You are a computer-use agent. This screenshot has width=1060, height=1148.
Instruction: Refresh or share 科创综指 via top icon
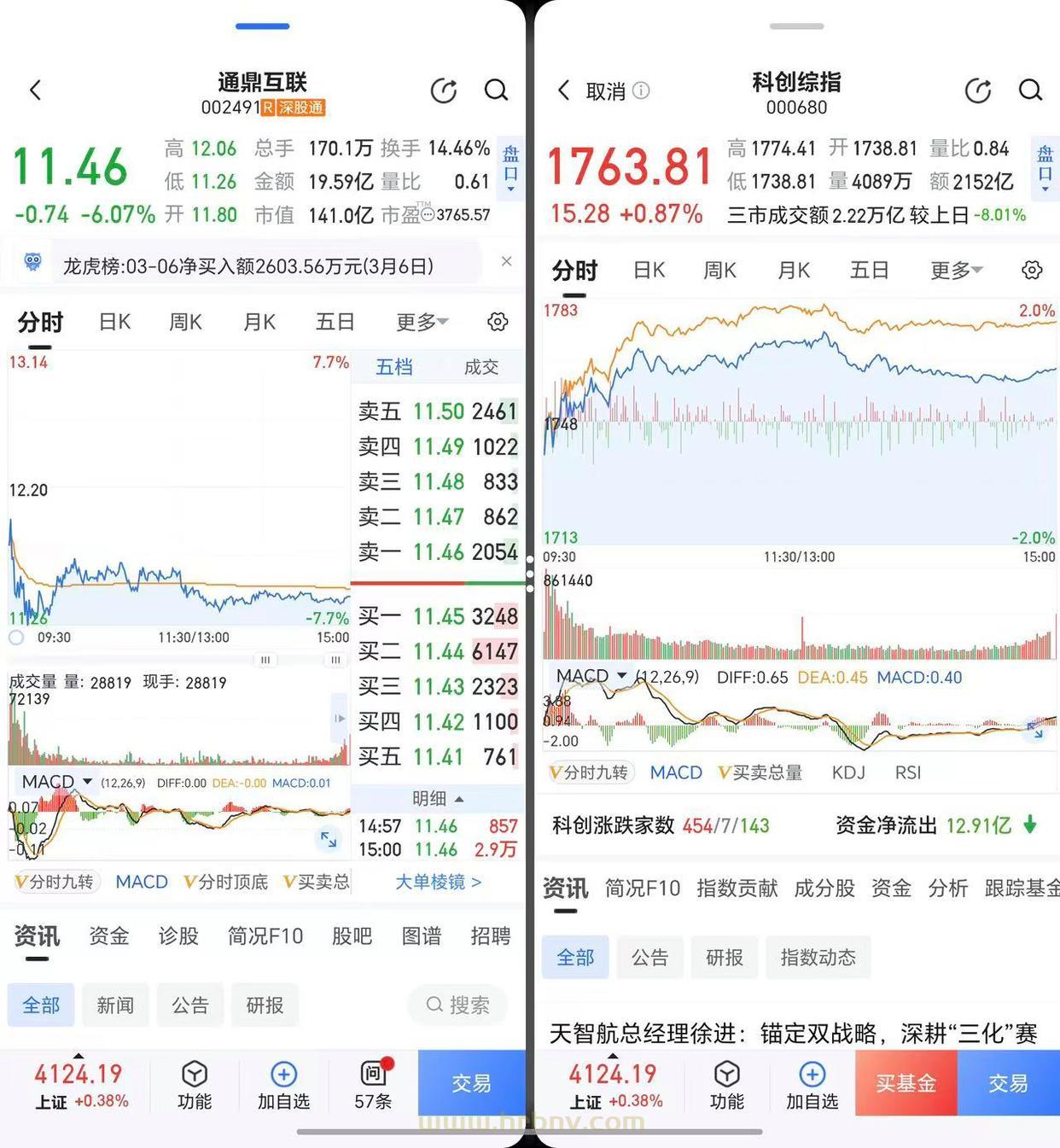point(977,90)
